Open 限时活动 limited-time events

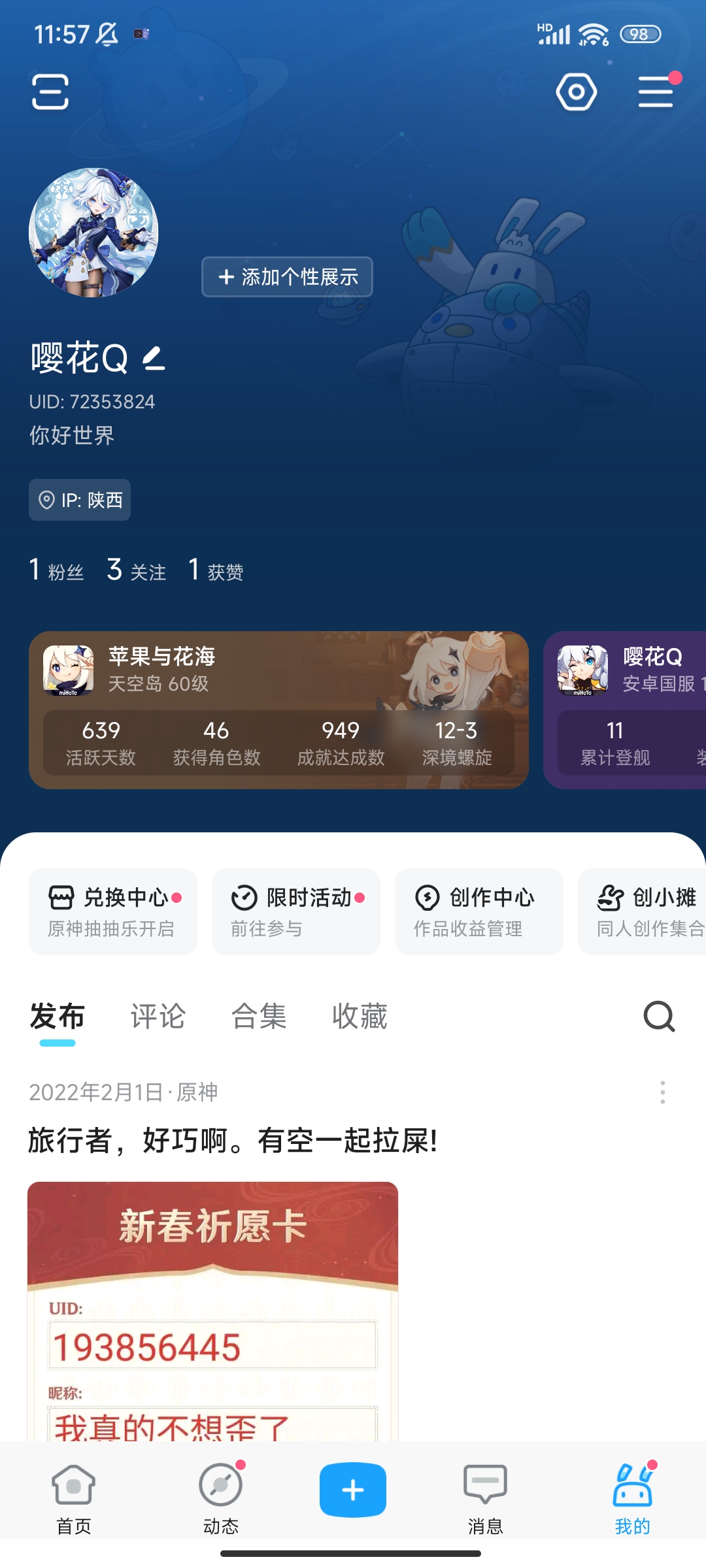pyautogui.click(x=296, y=911)
